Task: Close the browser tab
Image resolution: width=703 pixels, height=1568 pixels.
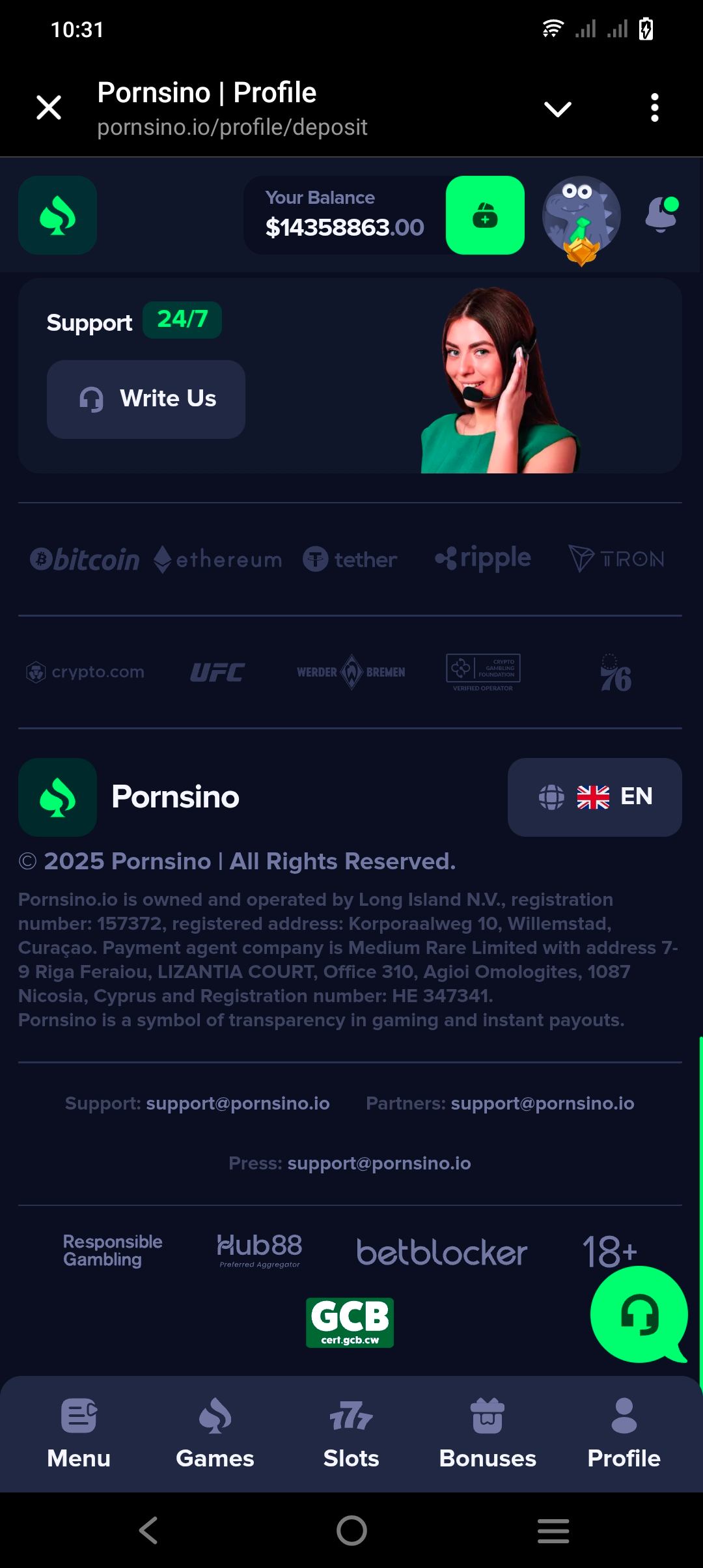Action: coord(49,107)
